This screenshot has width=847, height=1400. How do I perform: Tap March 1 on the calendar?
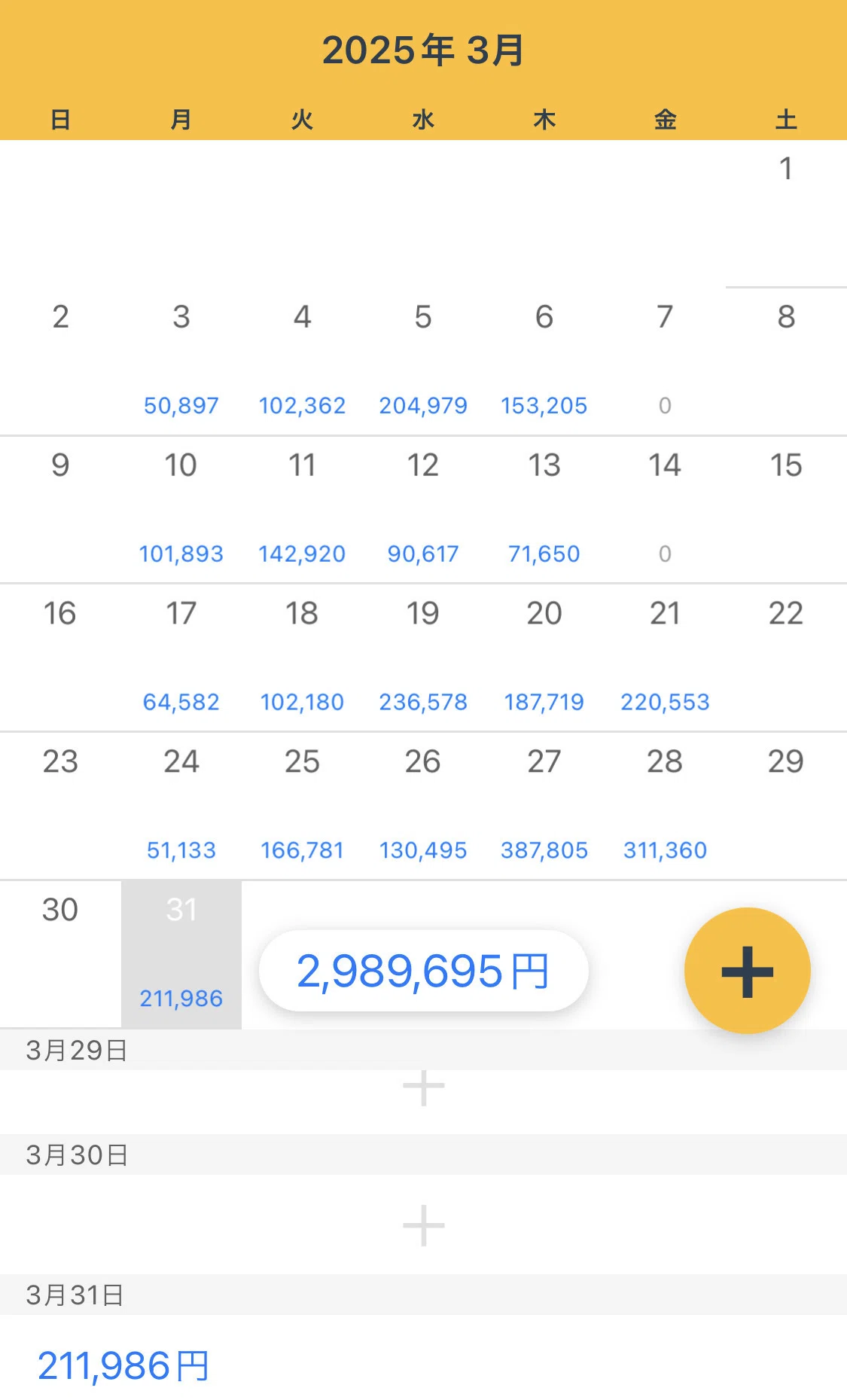tap(786, 213)
